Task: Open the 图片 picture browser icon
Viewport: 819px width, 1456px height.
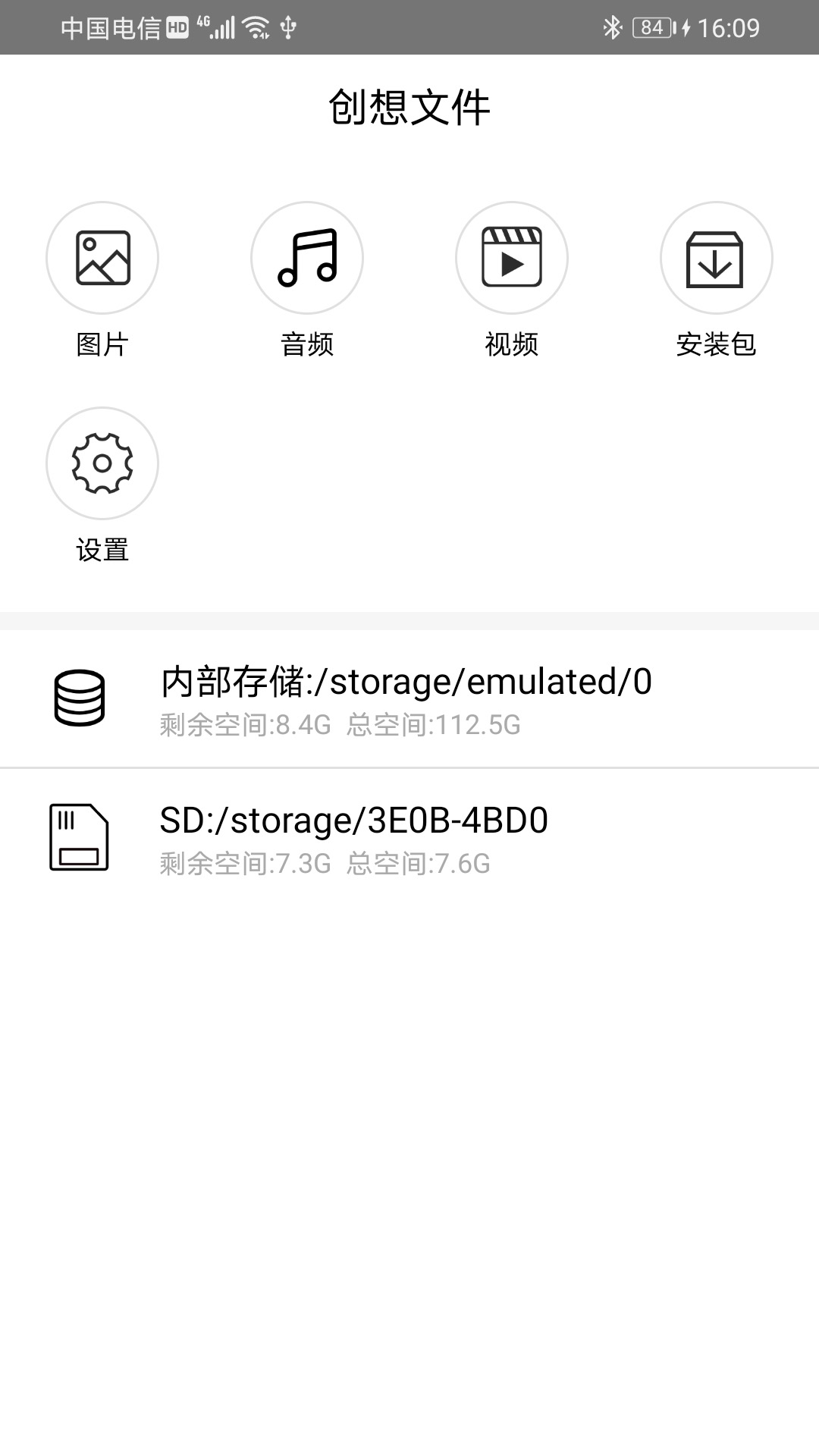Action: 102,258
